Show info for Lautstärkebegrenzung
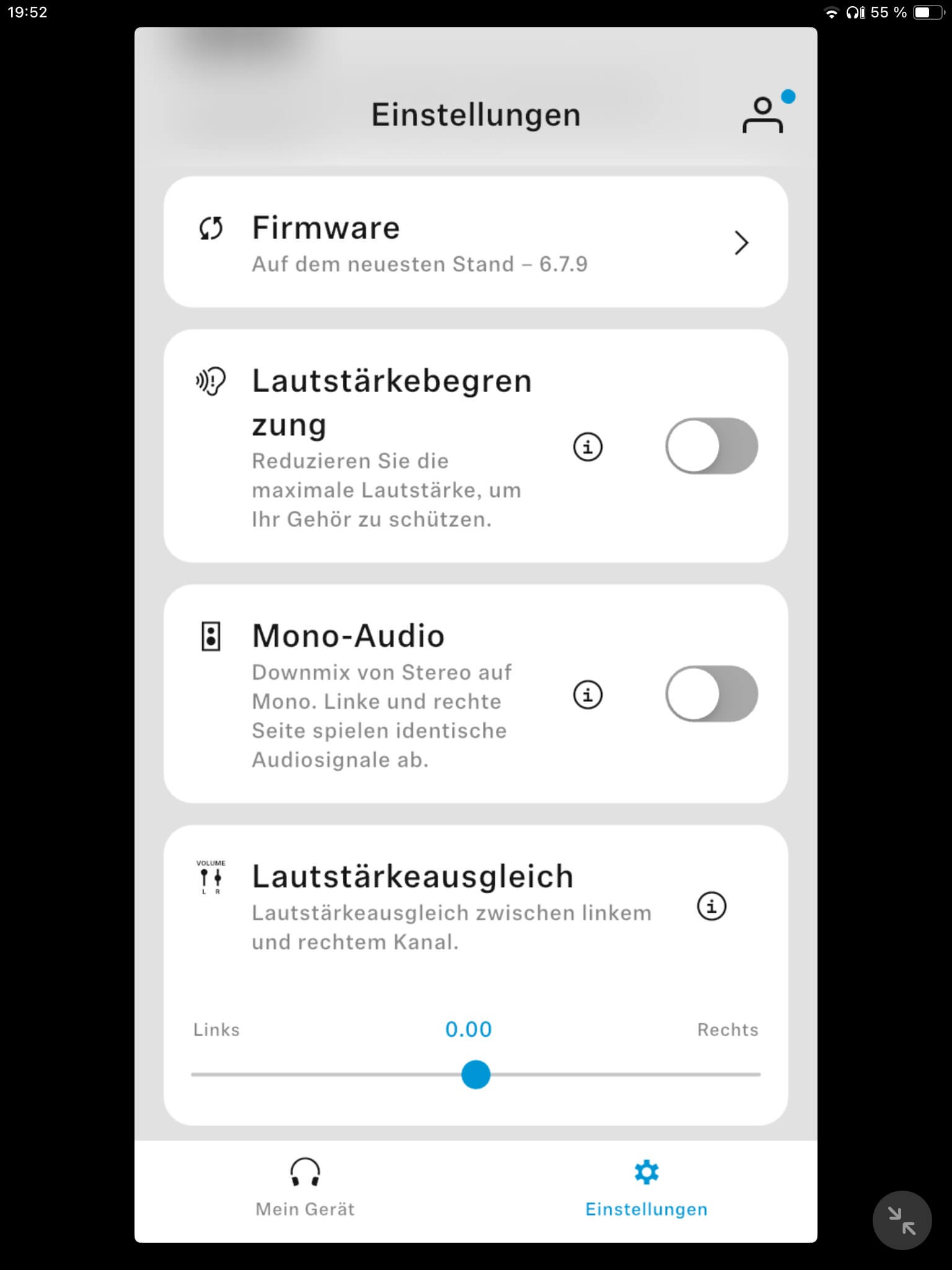This screenshot has height=1270, width=952. (x=588, y=446)
